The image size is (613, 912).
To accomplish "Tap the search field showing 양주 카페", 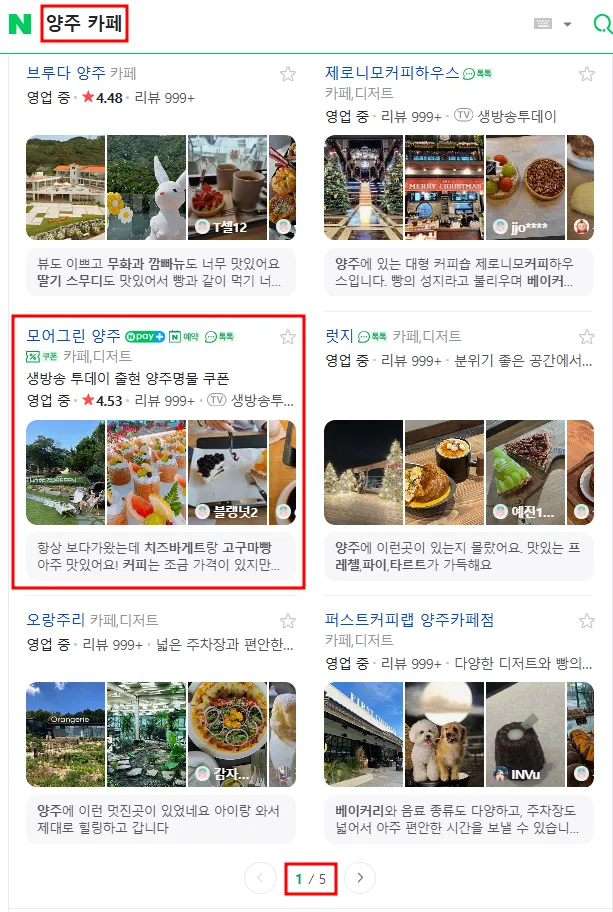I will pyautogui.click(x=87, y=23).
